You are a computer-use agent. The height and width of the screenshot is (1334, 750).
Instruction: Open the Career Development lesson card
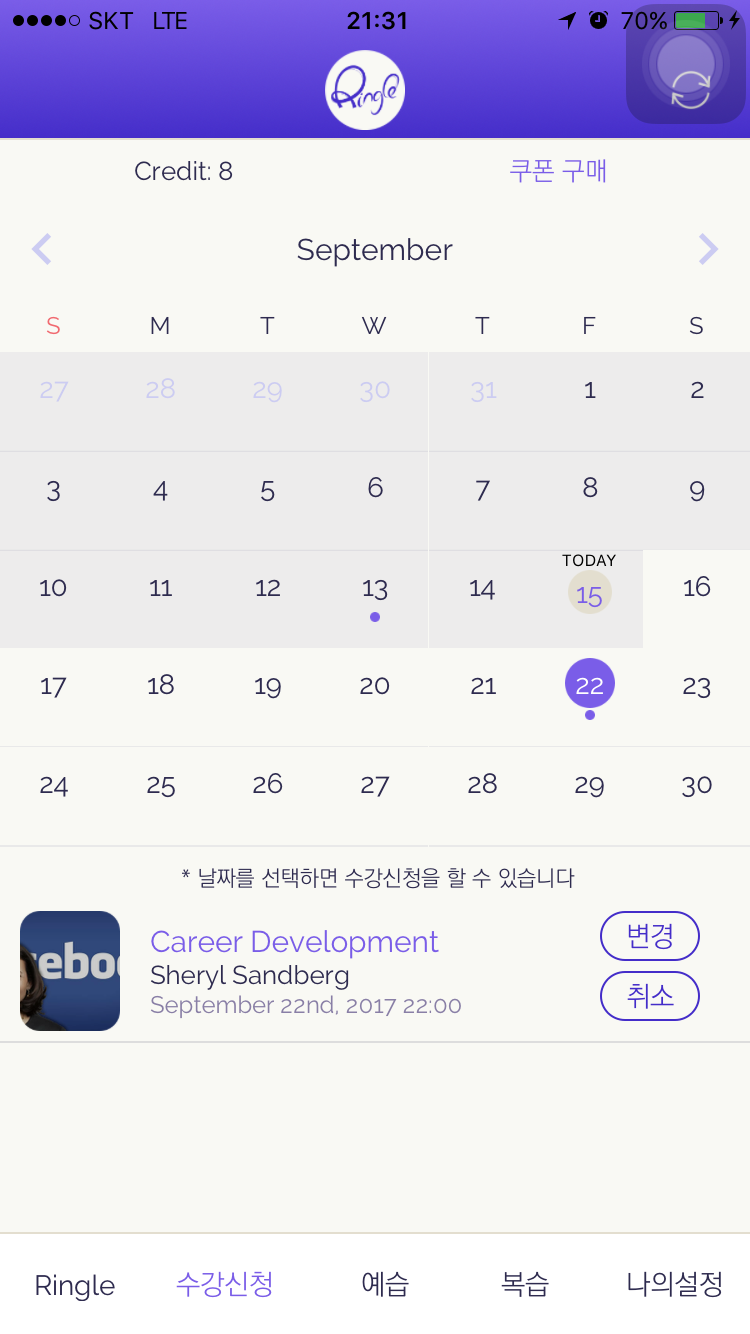(x=294, y=970)
